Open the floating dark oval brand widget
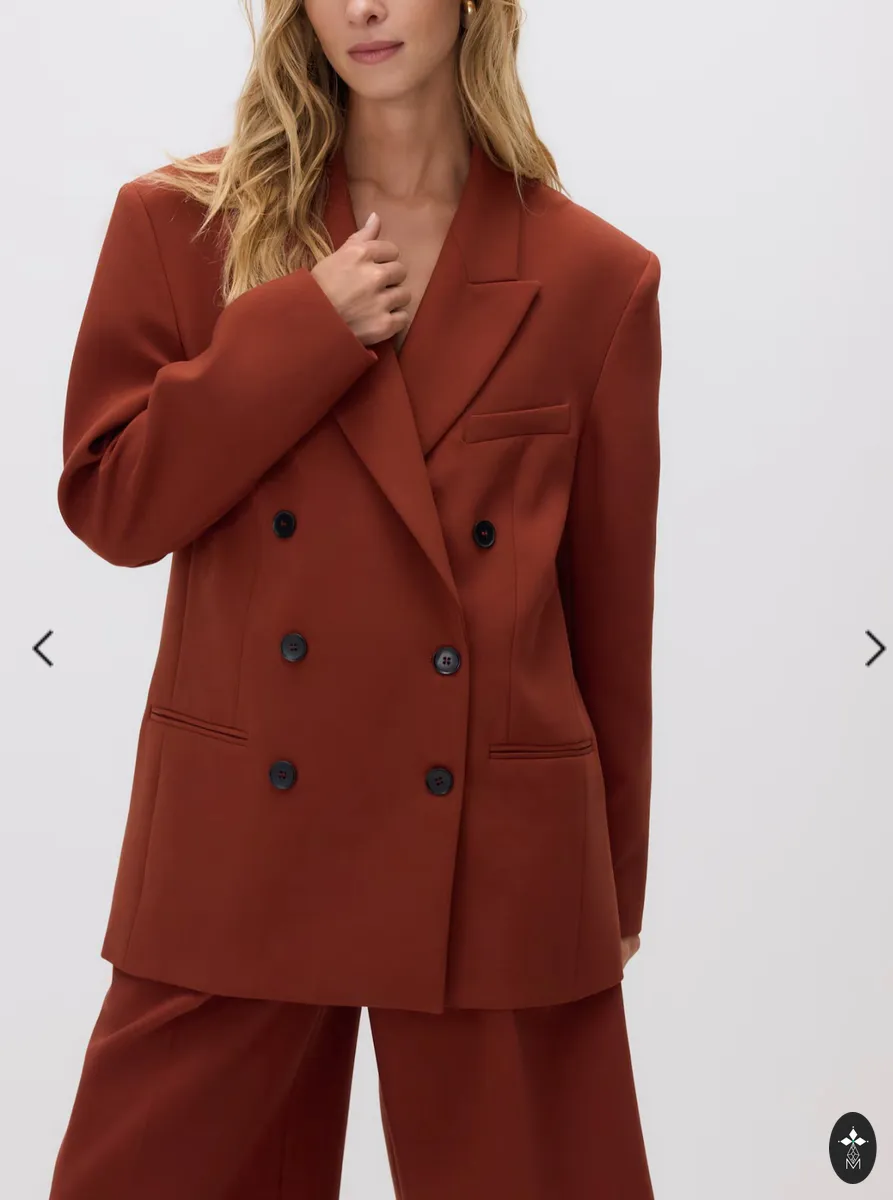Image resolution: width=893 pixels, height=1200 pixels. tap(853, 1148)
